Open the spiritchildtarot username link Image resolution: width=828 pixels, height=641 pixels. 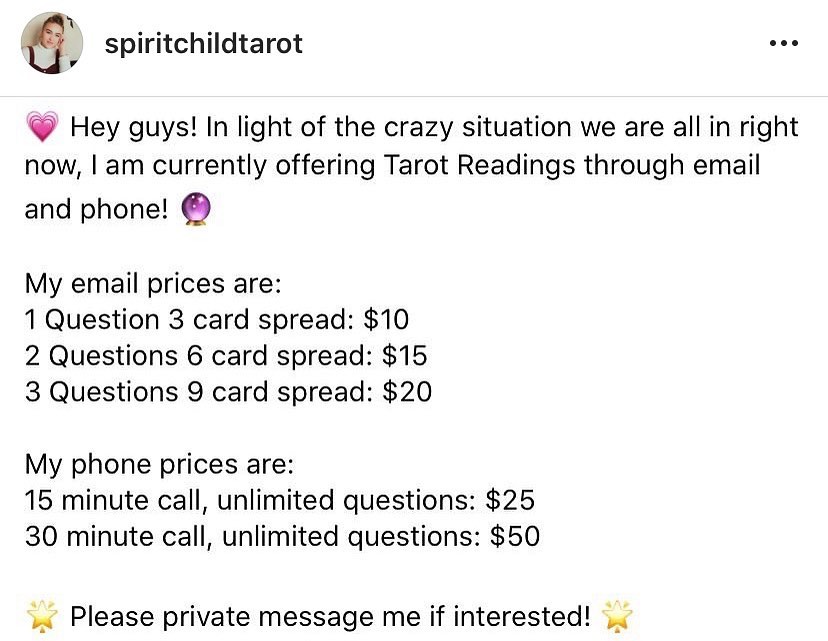pyautogui.click(x=203, y=44)
